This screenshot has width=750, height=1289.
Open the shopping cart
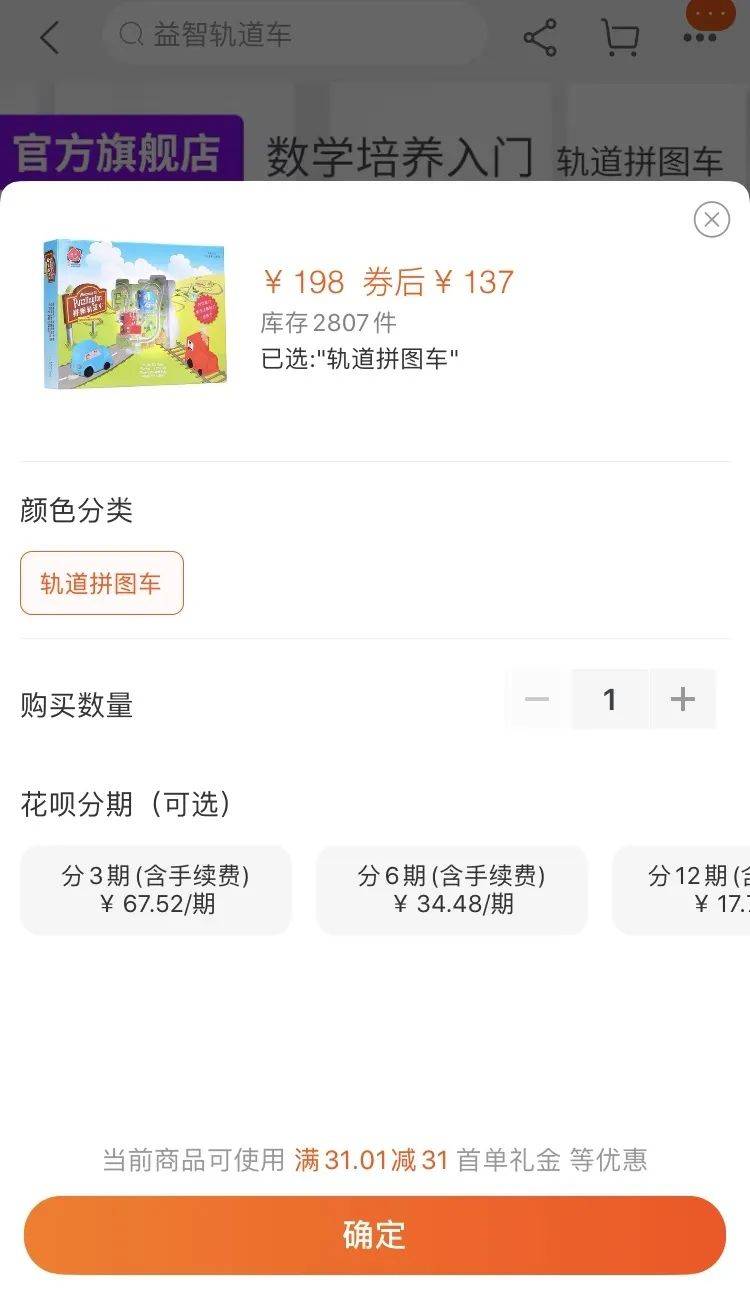pyautogui.click(x=620, y=38)
